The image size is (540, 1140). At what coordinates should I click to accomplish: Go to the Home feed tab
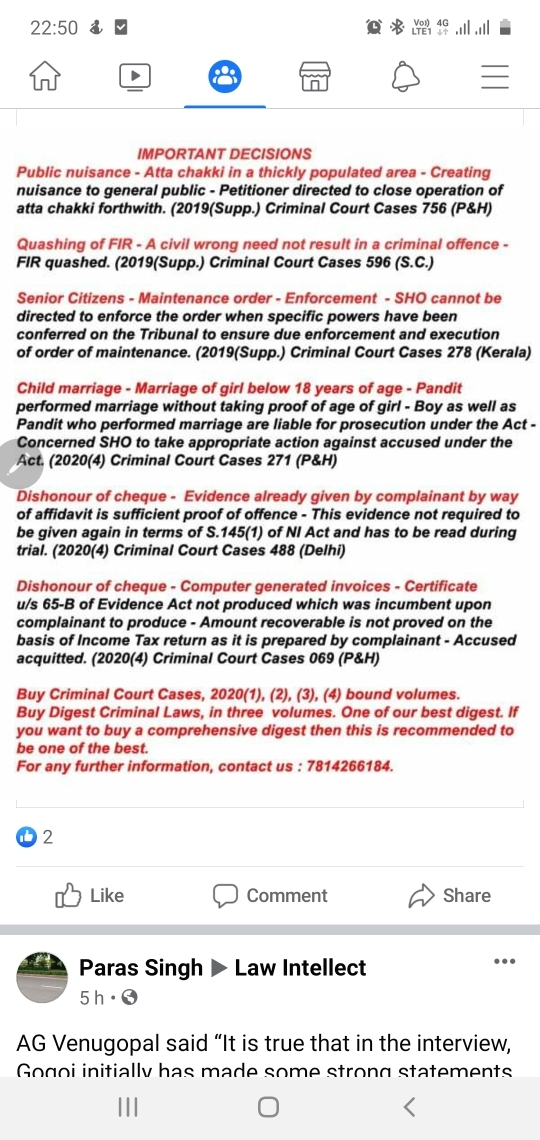pos(45,76)
